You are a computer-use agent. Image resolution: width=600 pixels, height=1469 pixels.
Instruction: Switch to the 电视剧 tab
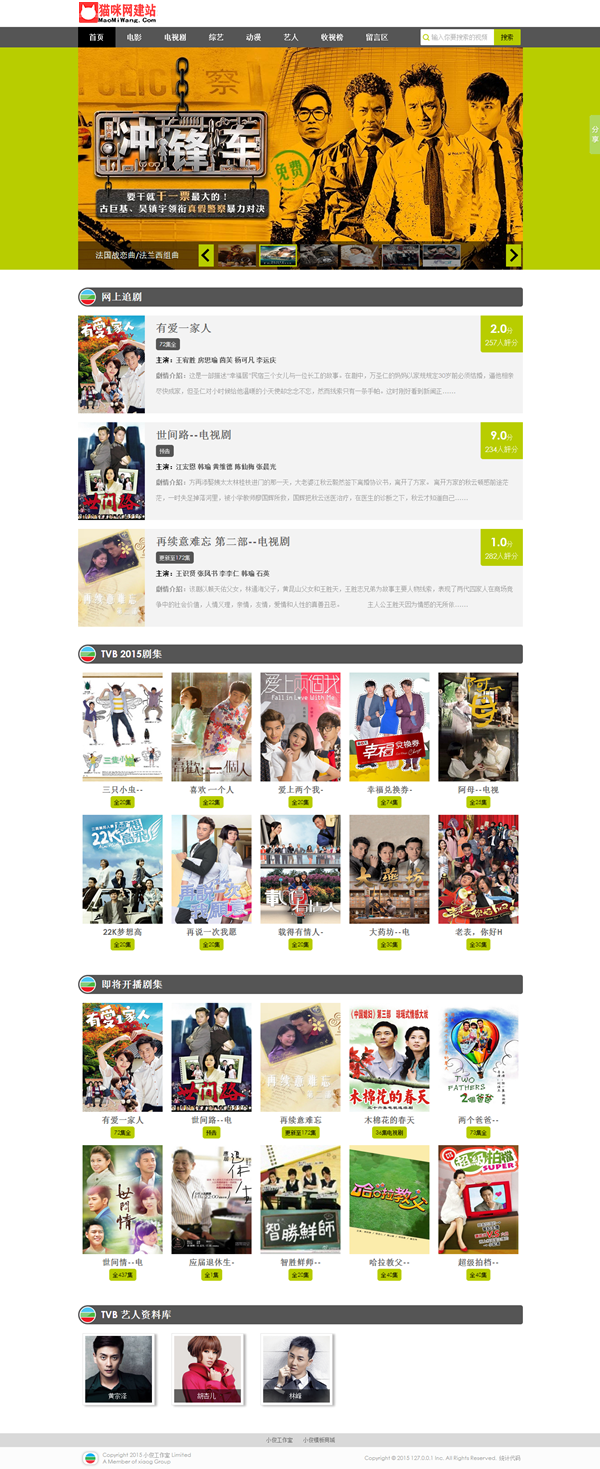(x=174, y=37)
